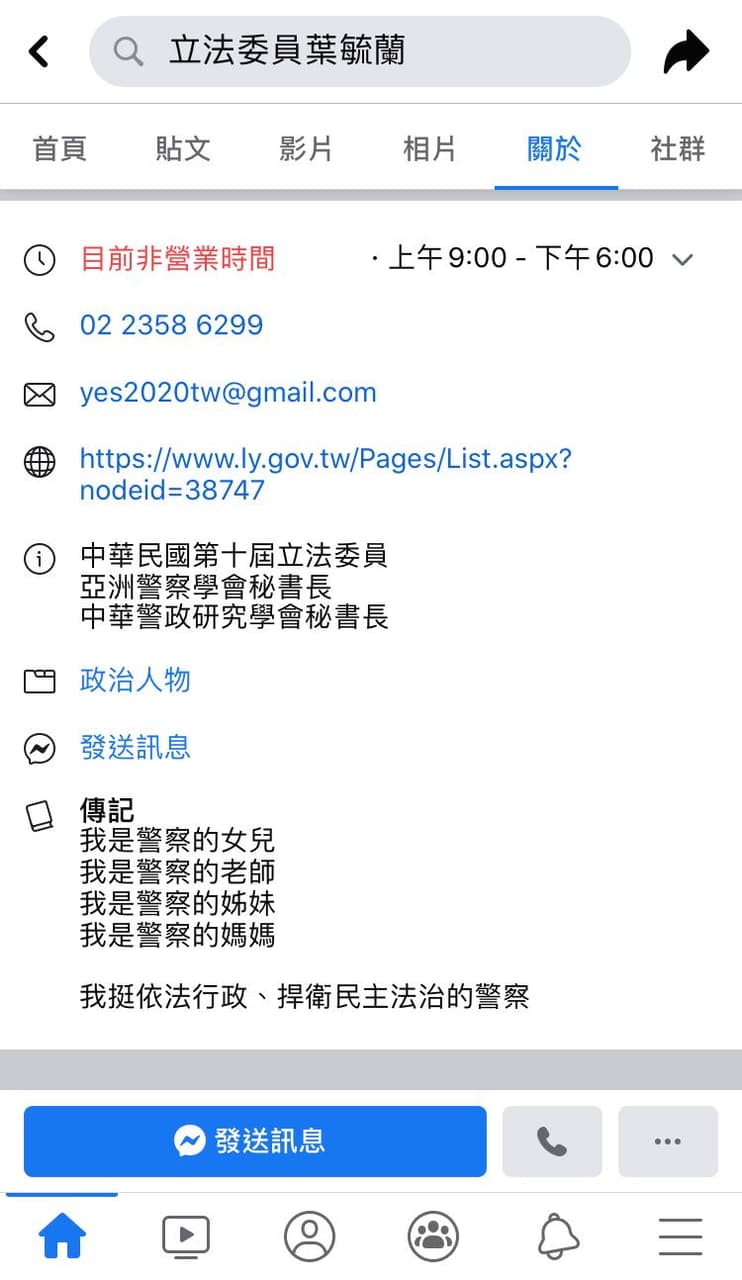The height and width of the screenshot is (1280, 742).
Task: Share this page with the arrow icon
Action: pos(686,52)
